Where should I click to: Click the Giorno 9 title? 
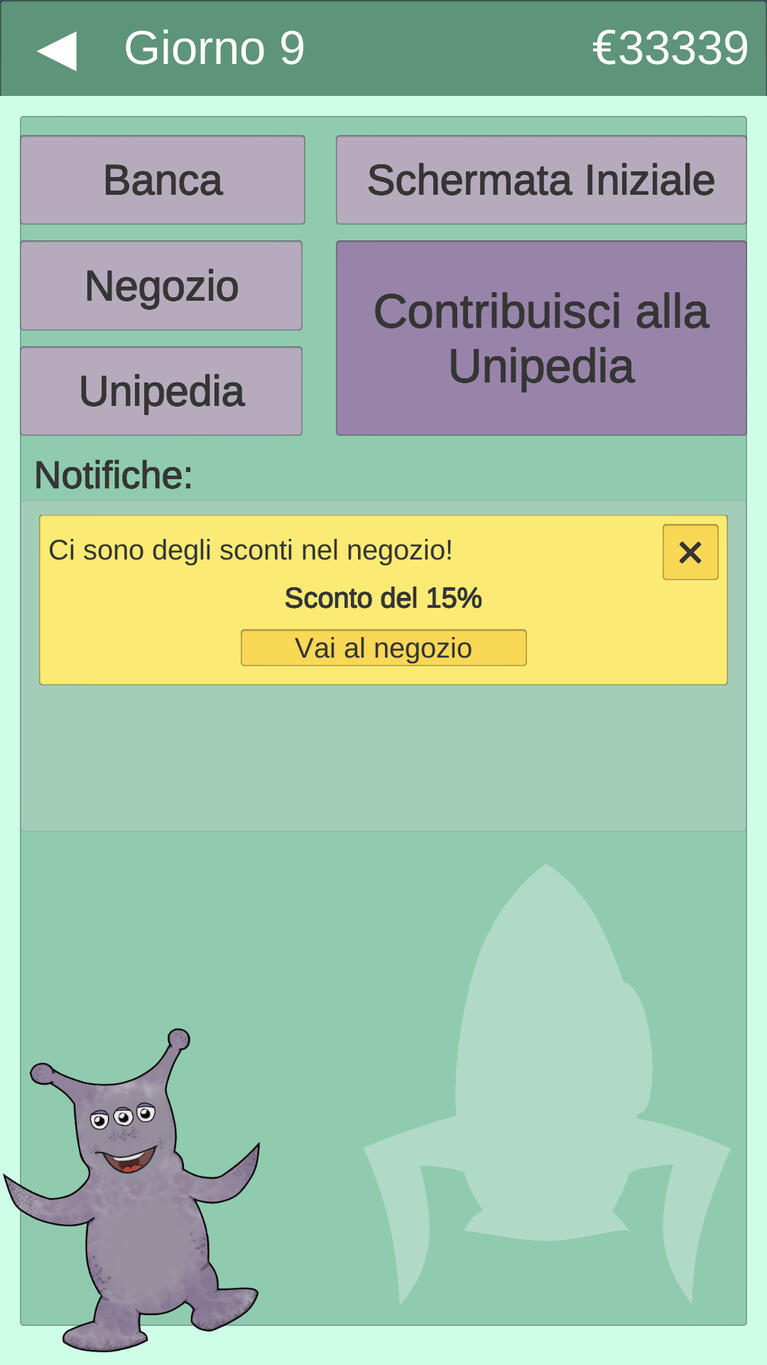point(214,47)
